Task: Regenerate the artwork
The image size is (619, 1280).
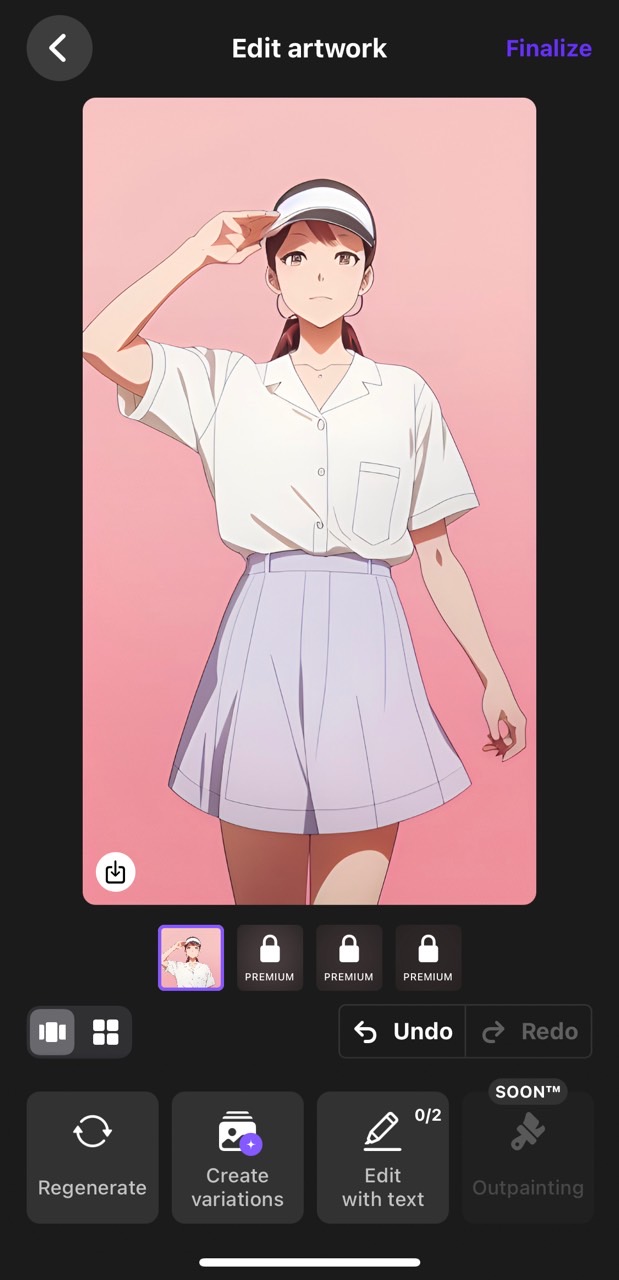Action: tap(92, 1157)
